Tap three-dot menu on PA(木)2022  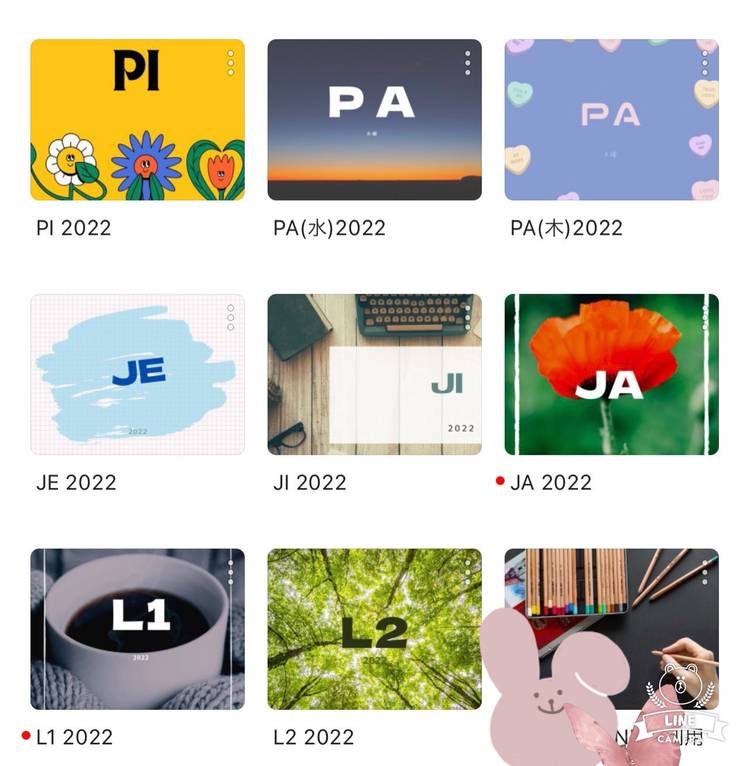coord(704,63)
